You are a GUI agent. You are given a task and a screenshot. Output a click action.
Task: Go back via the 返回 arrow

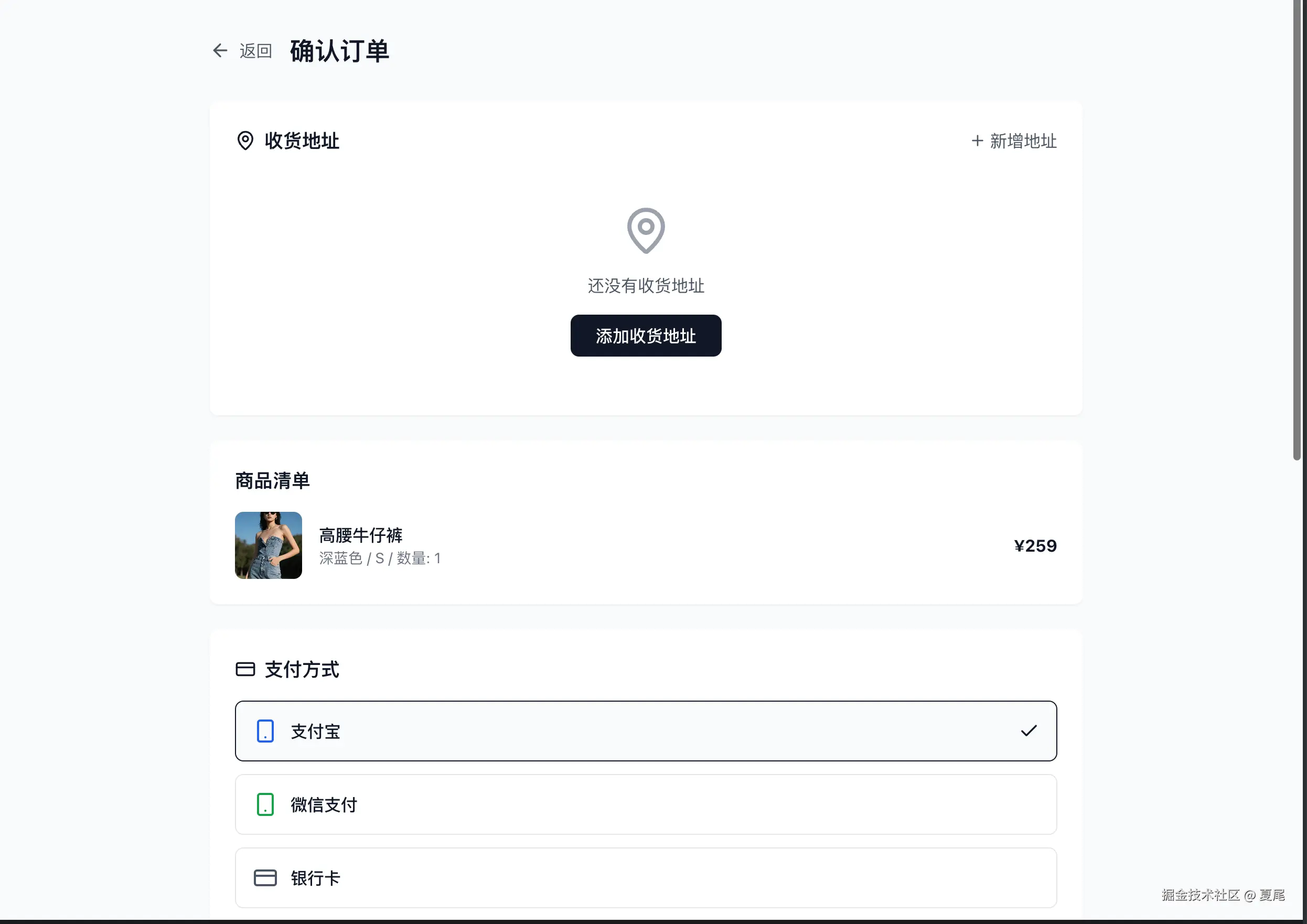pos(242,51)
